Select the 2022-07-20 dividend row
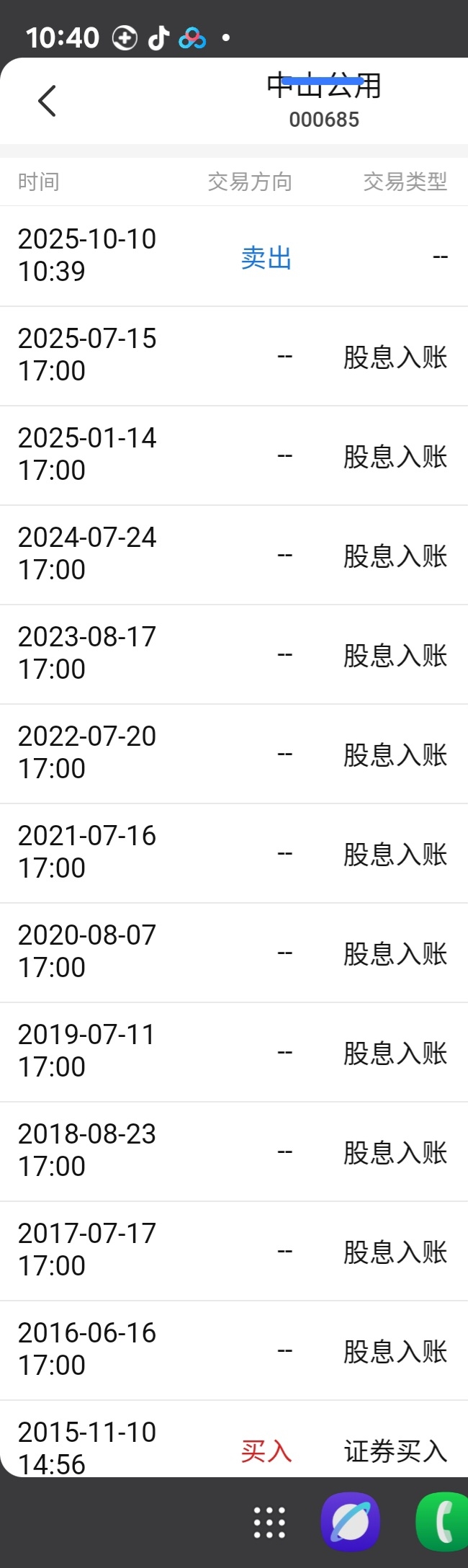Screen dimensions: 468x1568 coord(234,754)
